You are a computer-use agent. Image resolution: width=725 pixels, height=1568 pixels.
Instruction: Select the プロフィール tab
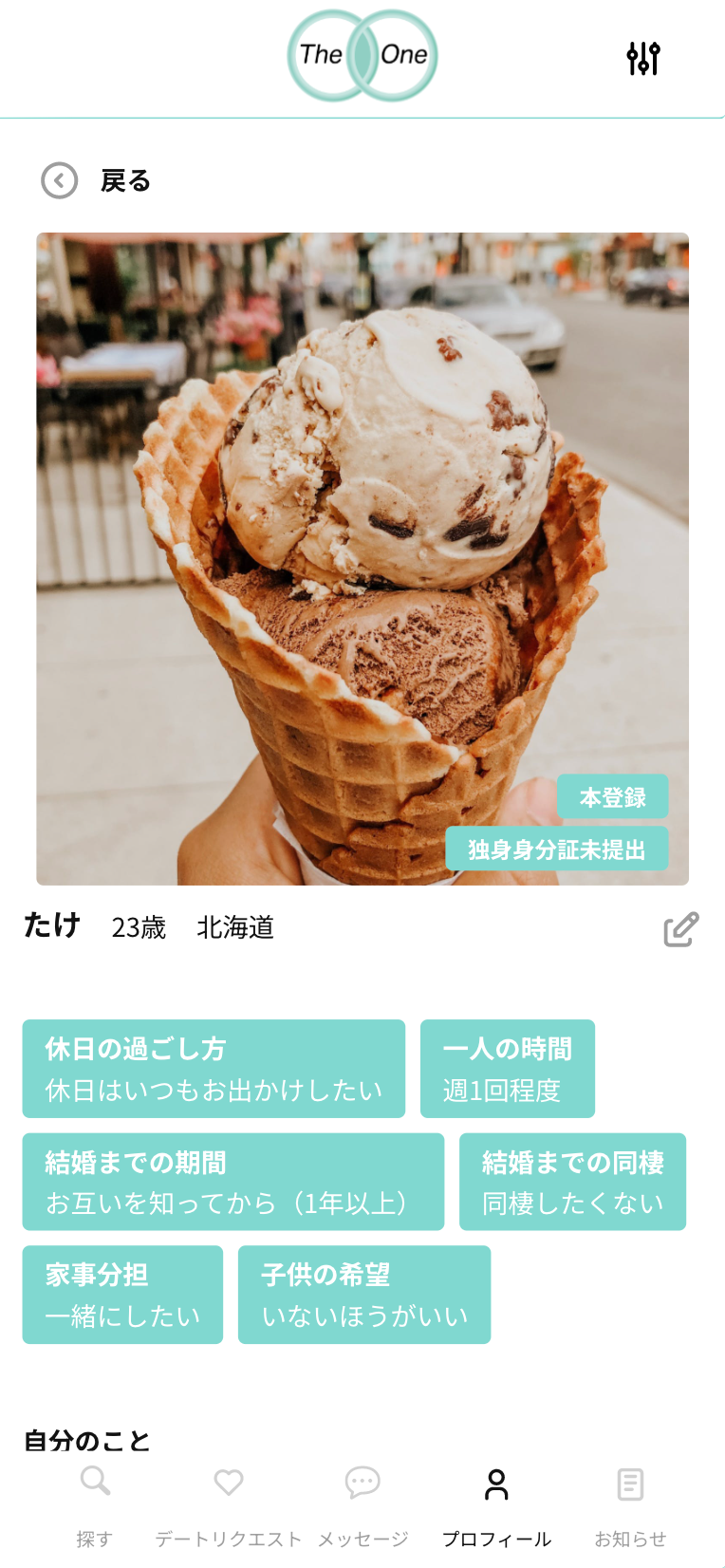tap(496, 1503)
